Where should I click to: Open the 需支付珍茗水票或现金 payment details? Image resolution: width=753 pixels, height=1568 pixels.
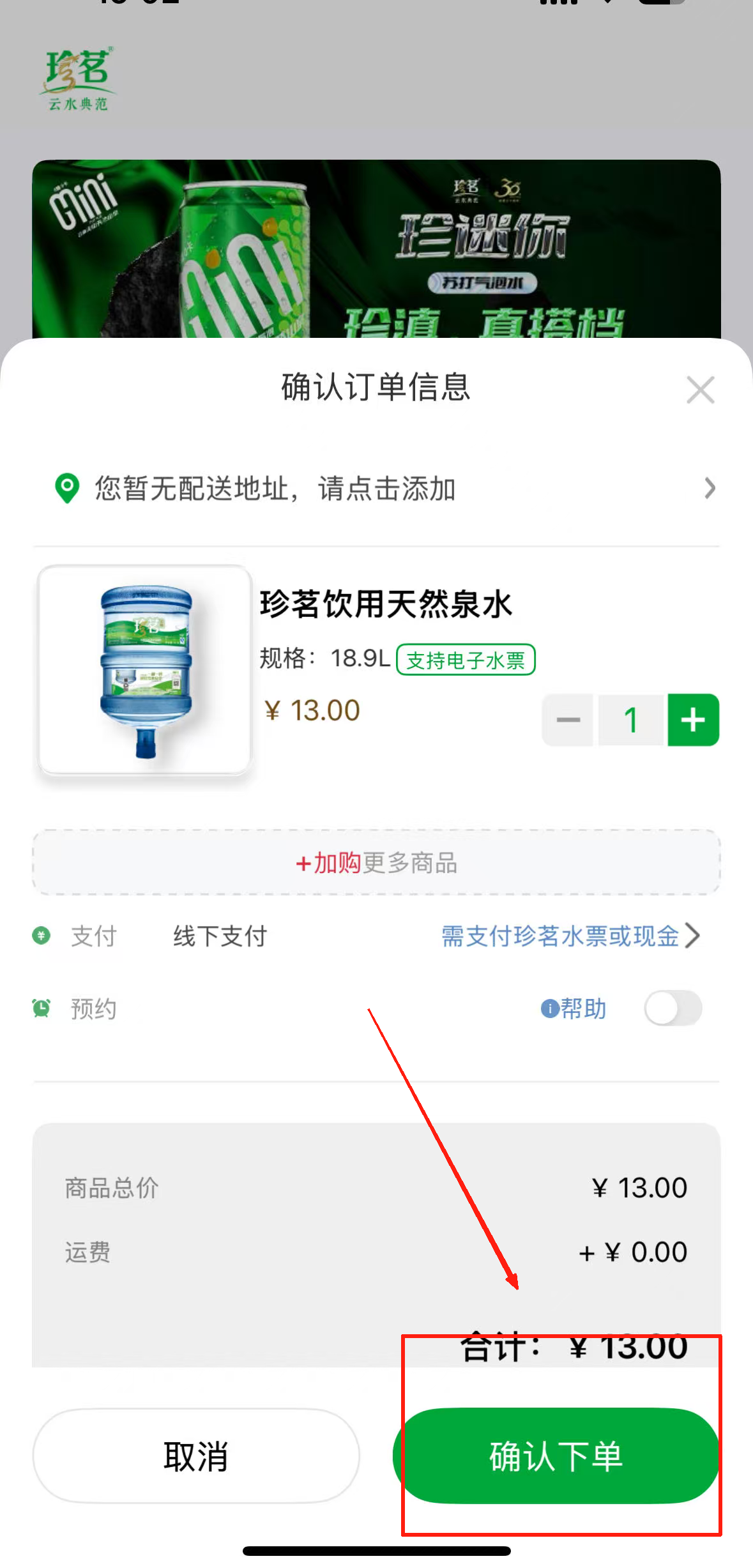point(570,936)
